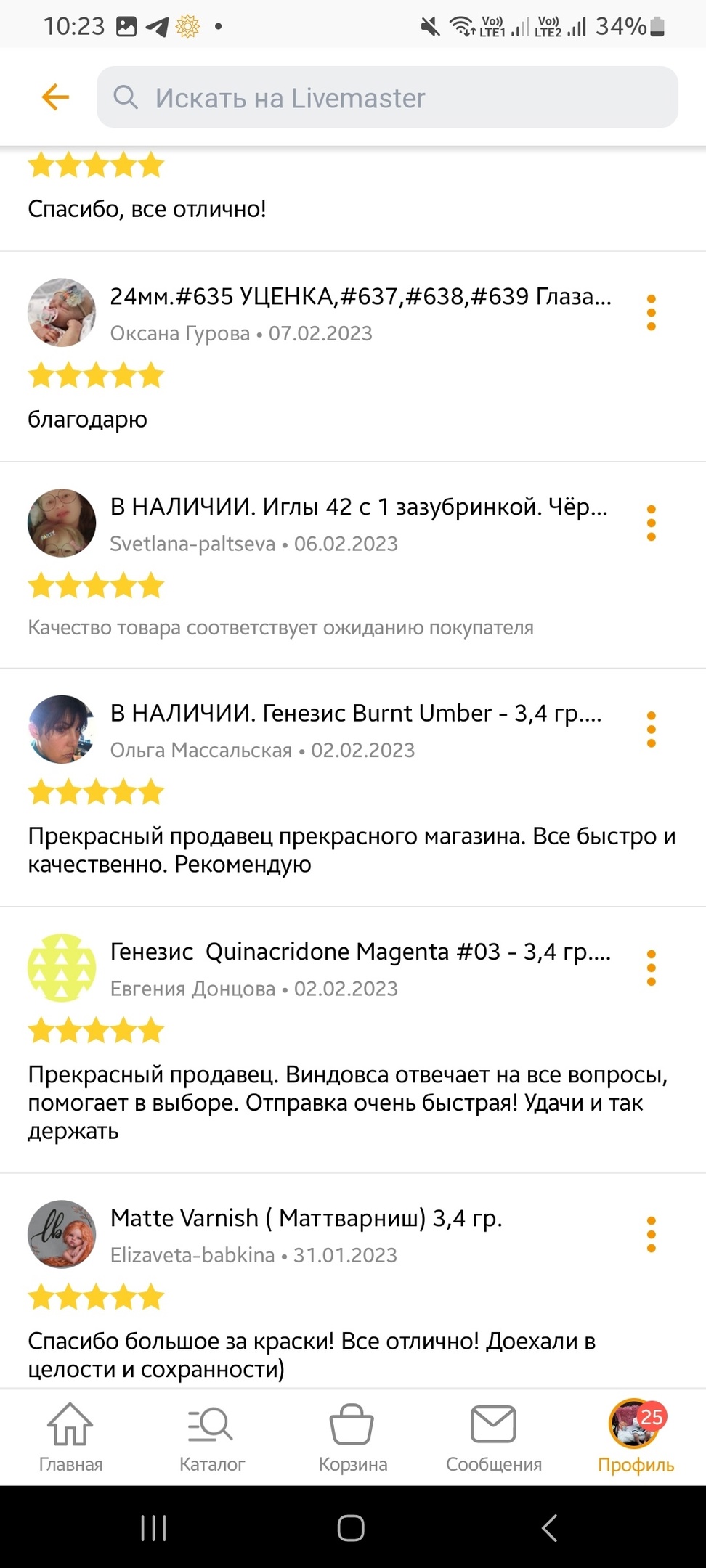
Task: Open Генезис Burnt Umber product title
Action: tap(356, 713)
